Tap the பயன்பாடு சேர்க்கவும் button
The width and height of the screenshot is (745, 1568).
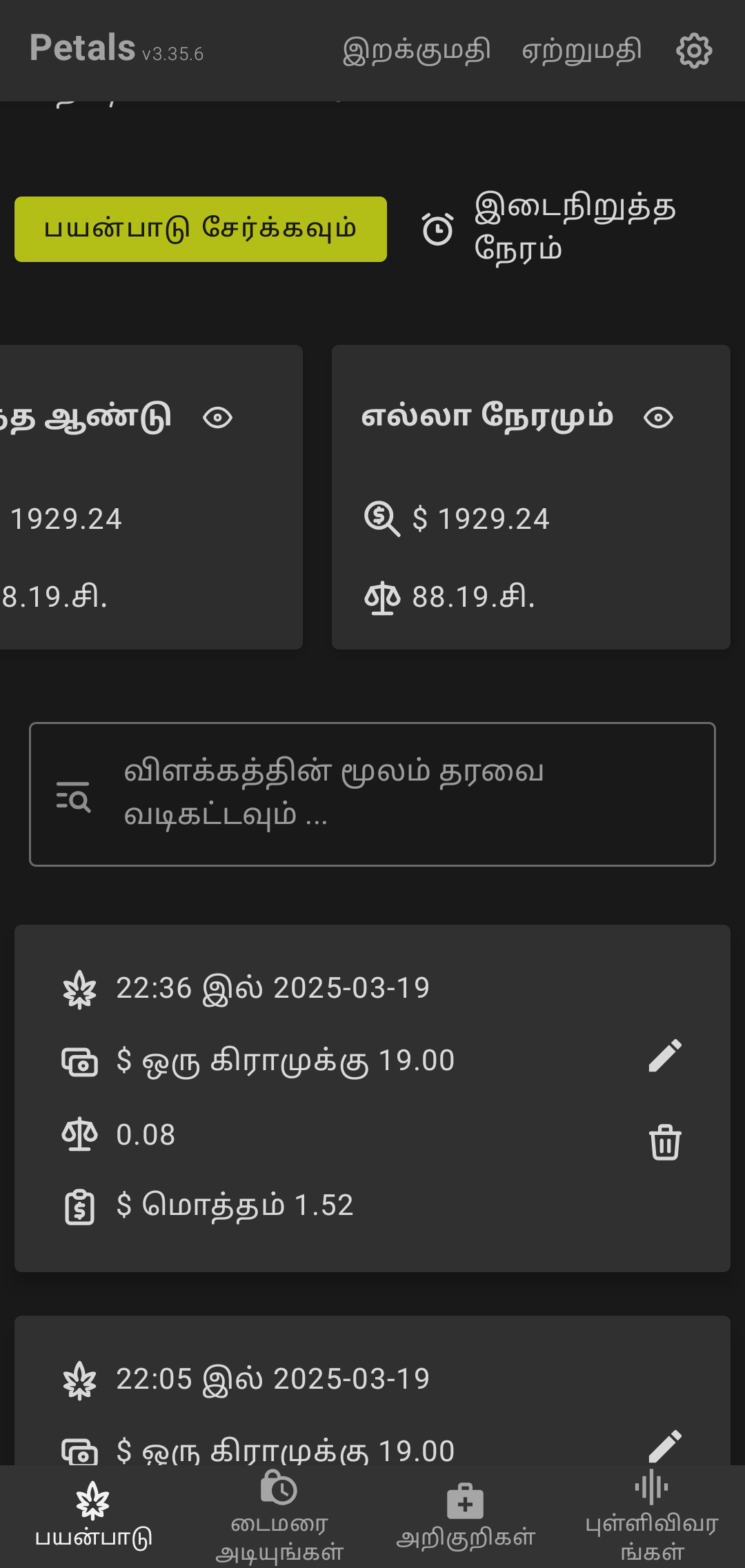pos(200,229)
